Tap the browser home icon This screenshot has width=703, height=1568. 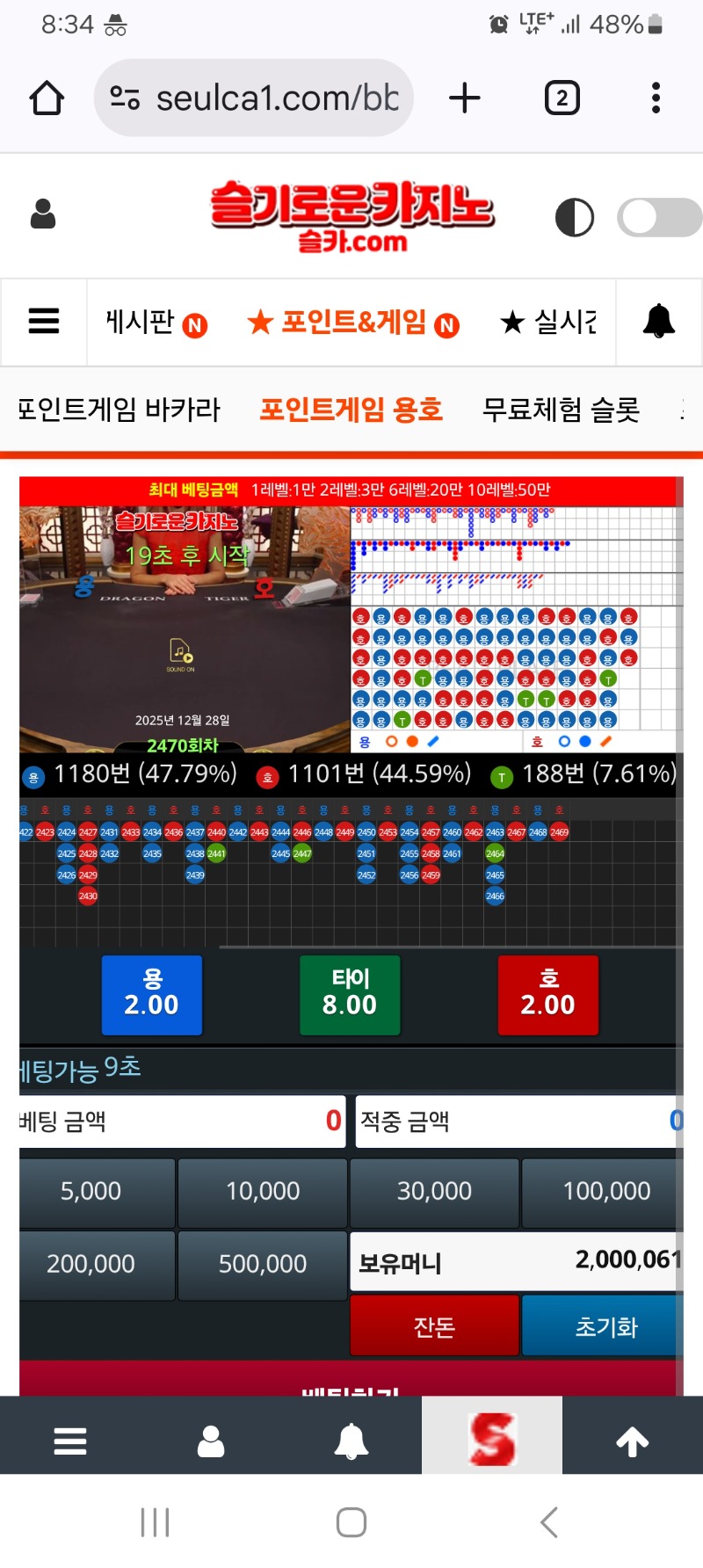47,98
